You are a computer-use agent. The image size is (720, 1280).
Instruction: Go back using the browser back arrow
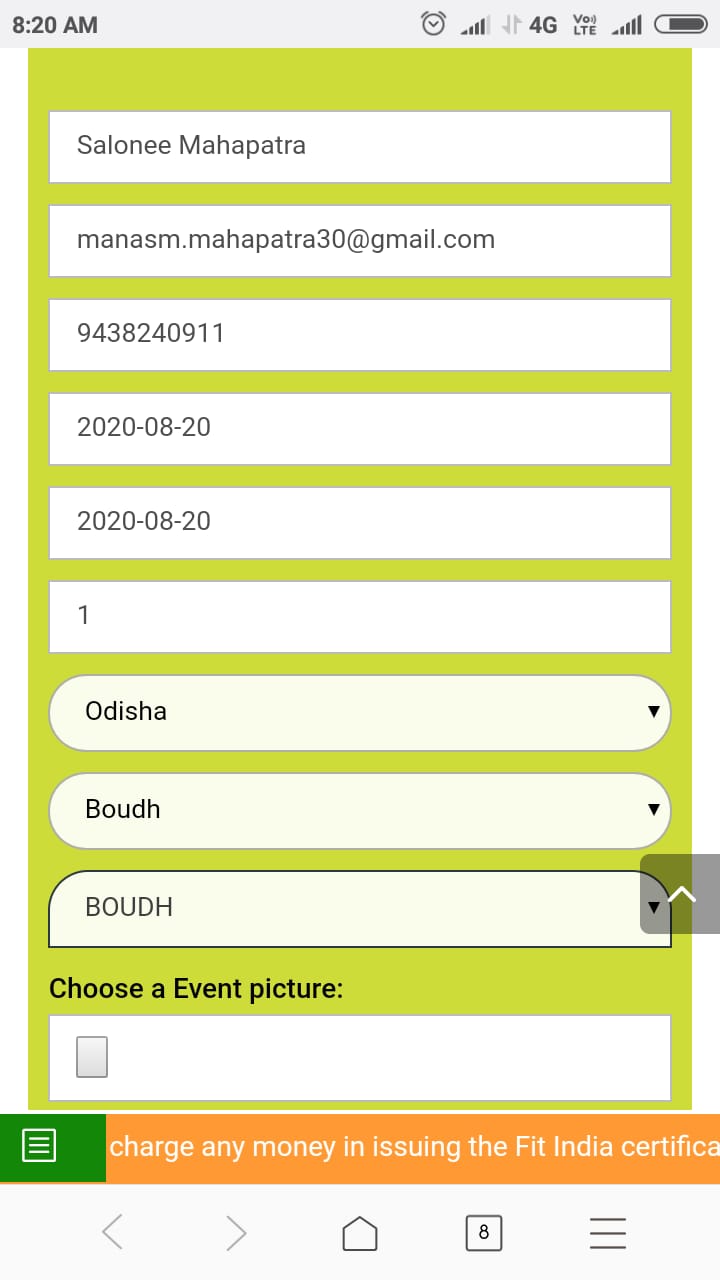113,1233
